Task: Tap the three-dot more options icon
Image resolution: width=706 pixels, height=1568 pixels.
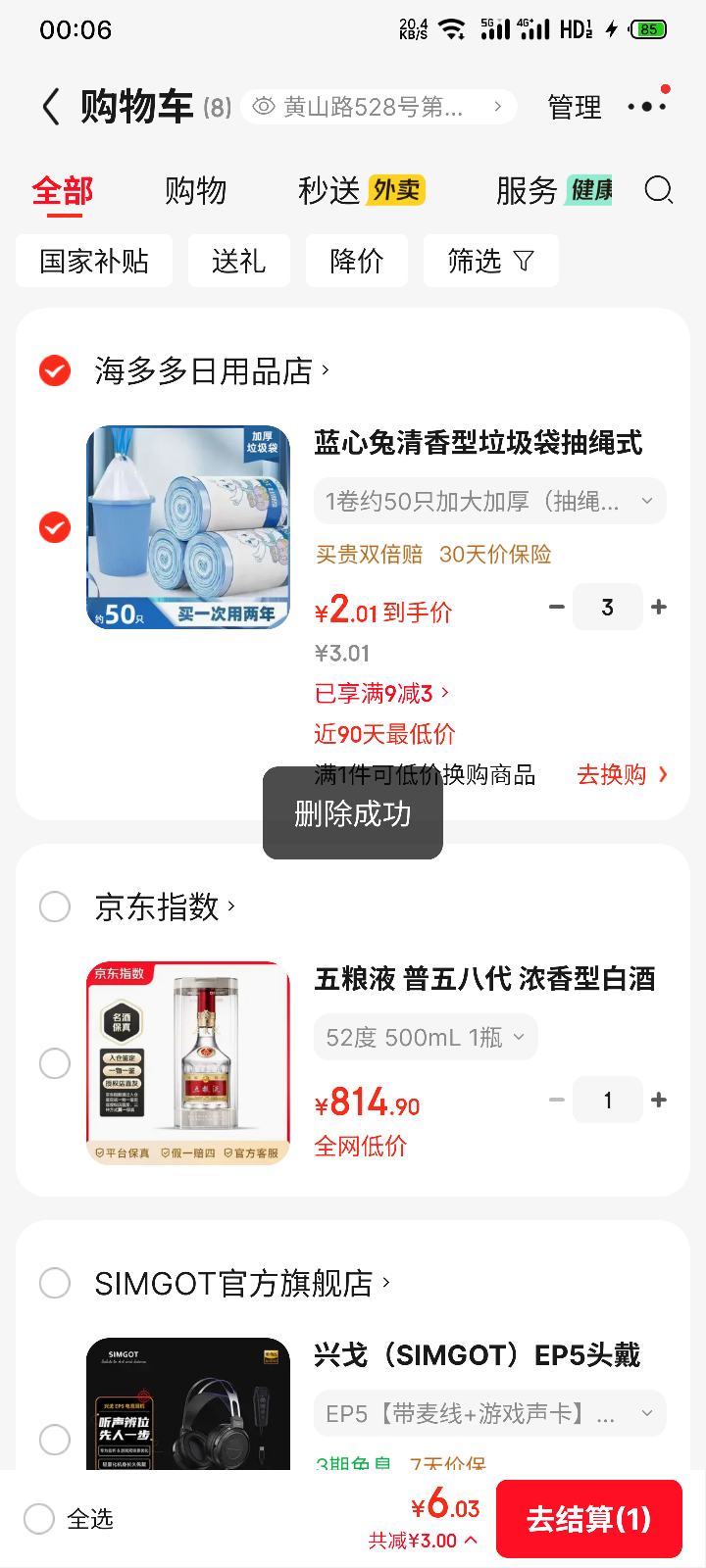Action: 646,106
